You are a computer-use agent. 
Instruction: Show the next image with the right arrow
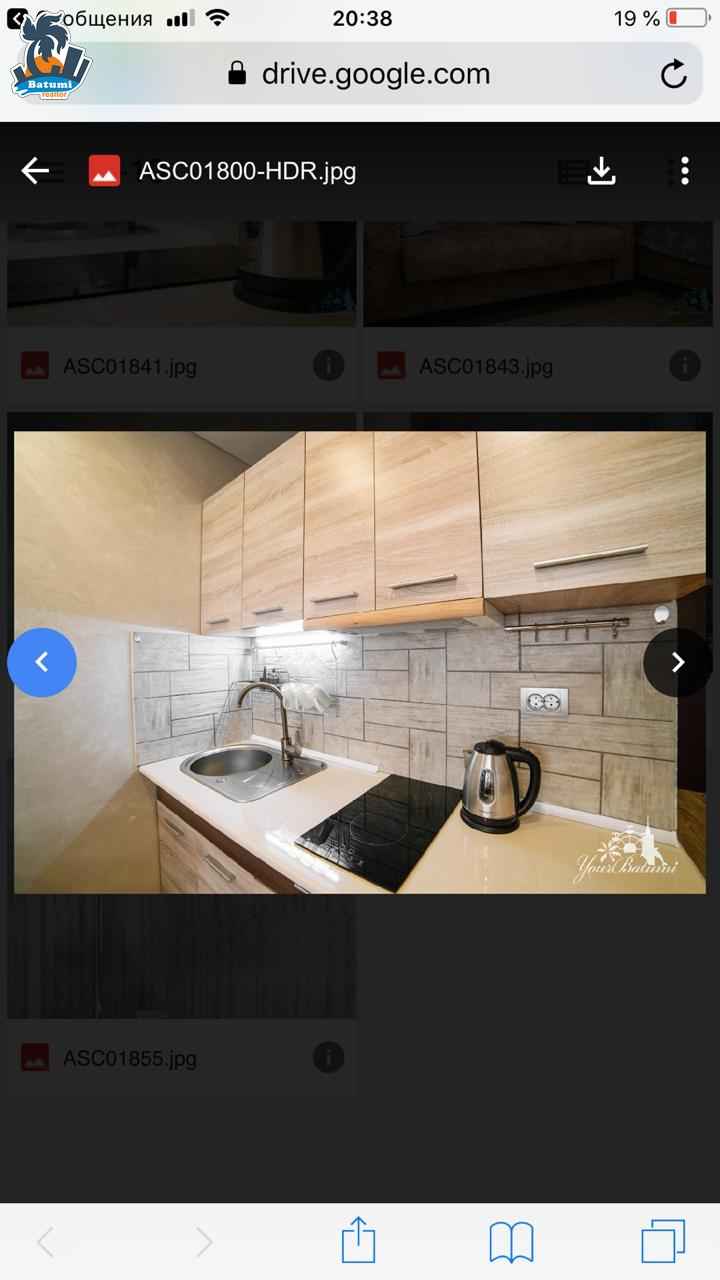pyautogui.click(x=678, y=662)
